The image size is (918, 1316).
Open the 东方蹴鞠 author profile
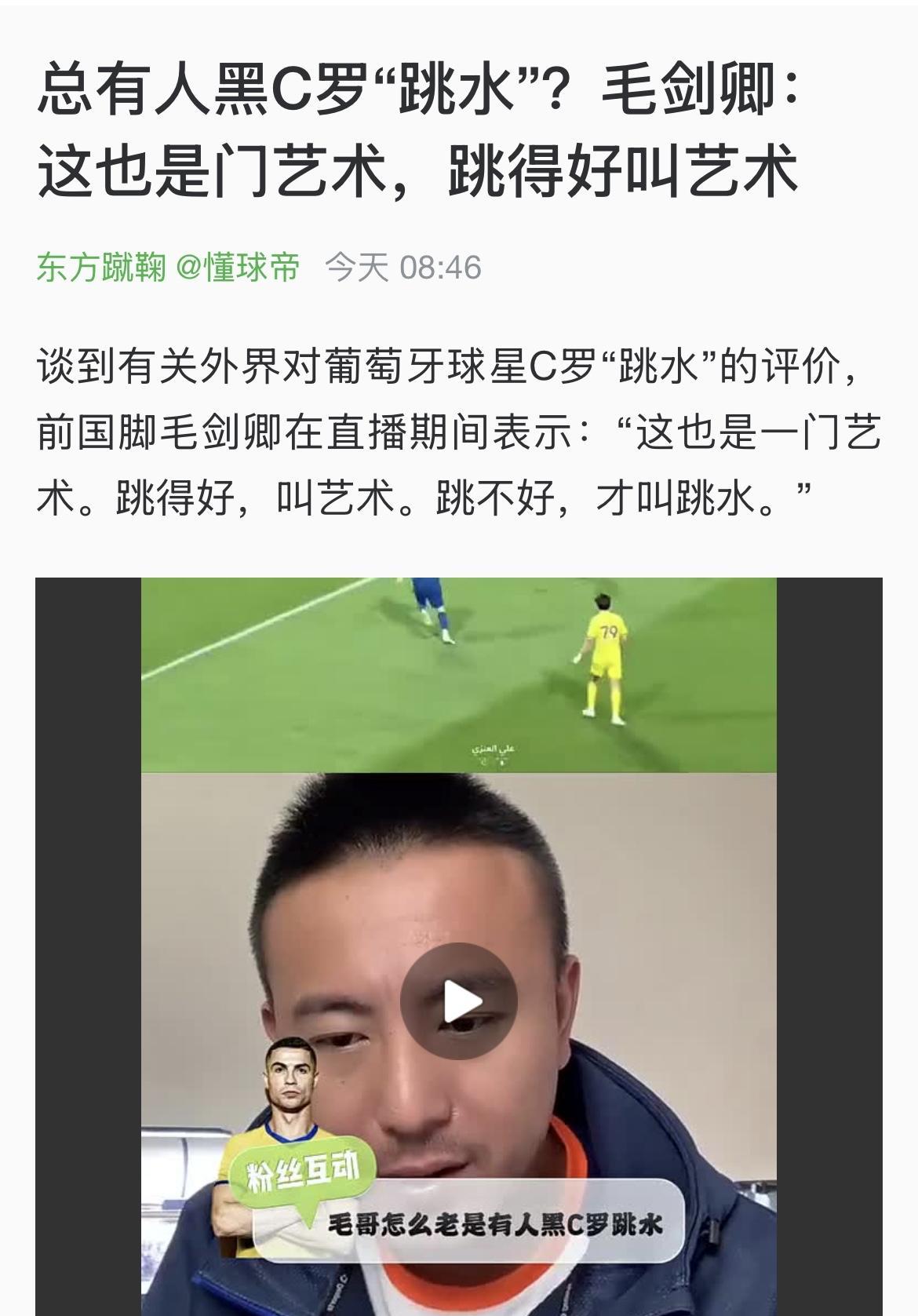[x=100, y=267]
